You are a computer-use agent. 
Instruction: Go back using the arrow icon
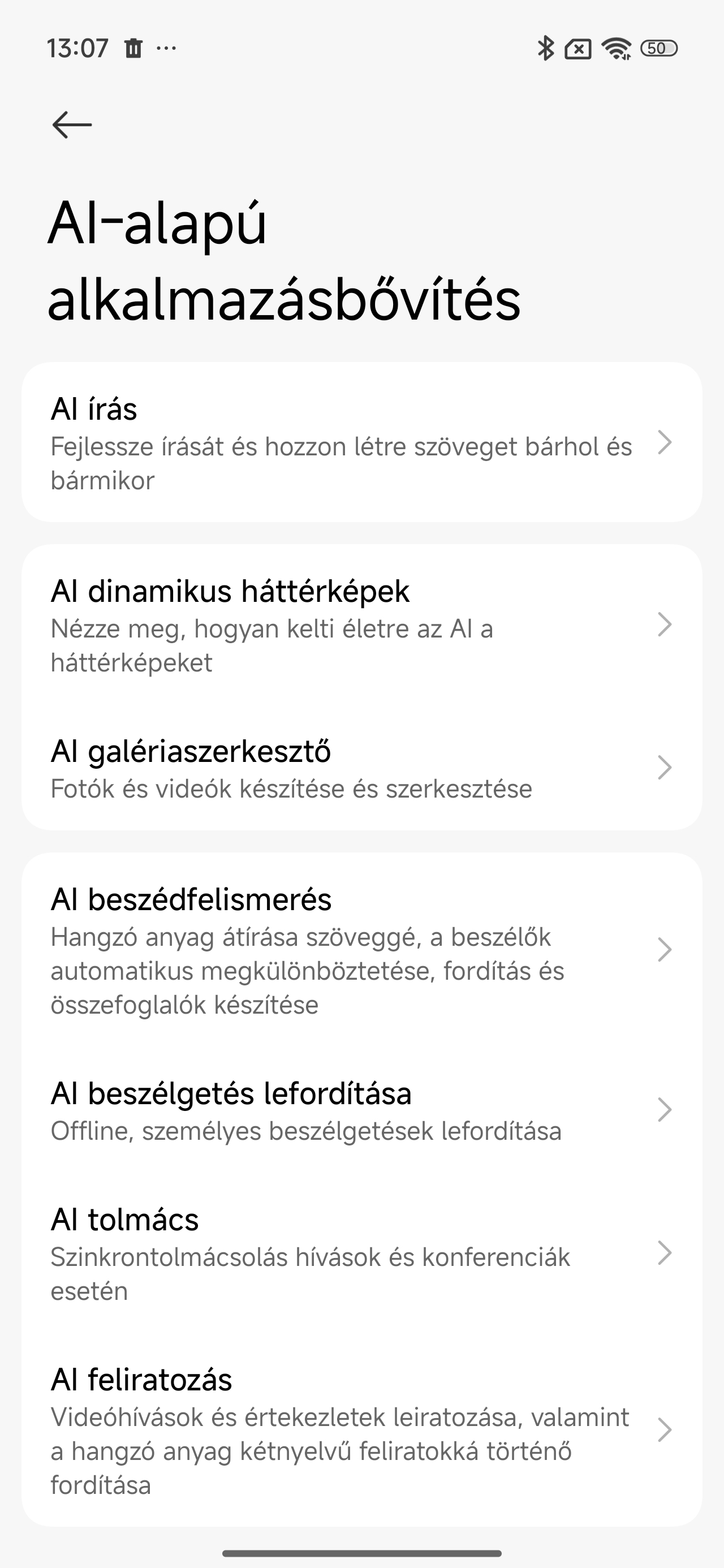click(x=72, y=125)
